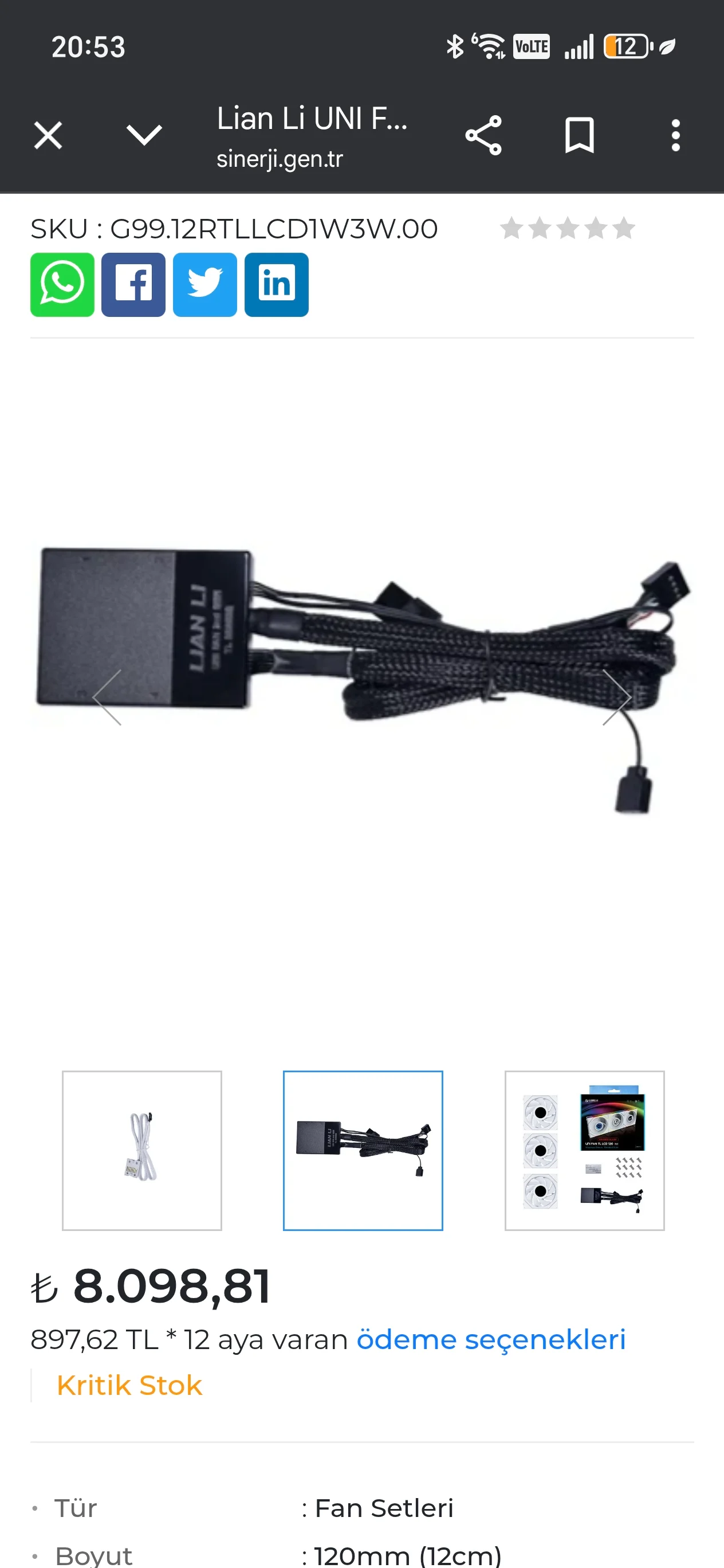Image resolution: width=724 pixels, height=1568 pixels.
Task: Share product on WhatsApp
Action: [62, 285]
